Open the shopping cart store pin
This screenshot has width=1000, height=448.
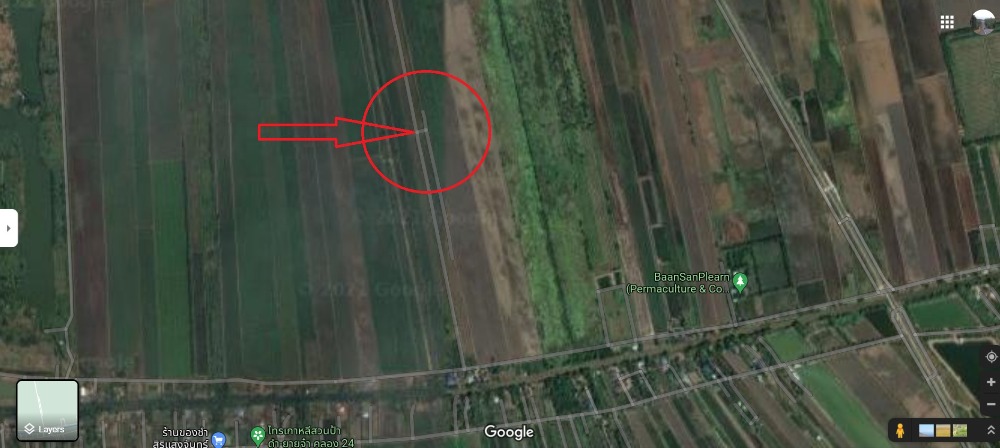[x=218, y=438]
